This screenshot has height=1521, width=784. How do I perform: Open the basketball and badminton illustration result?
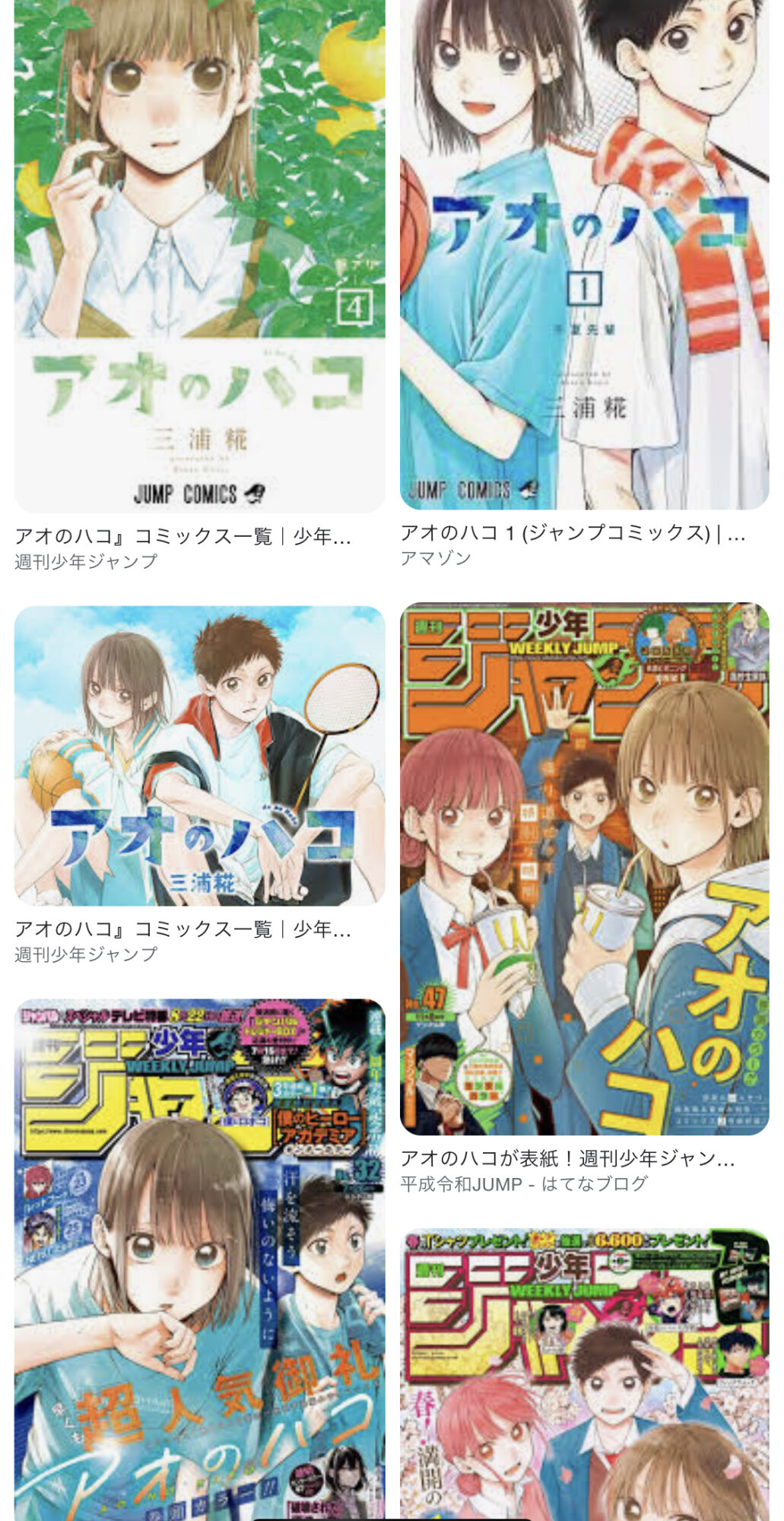[199, 755]
